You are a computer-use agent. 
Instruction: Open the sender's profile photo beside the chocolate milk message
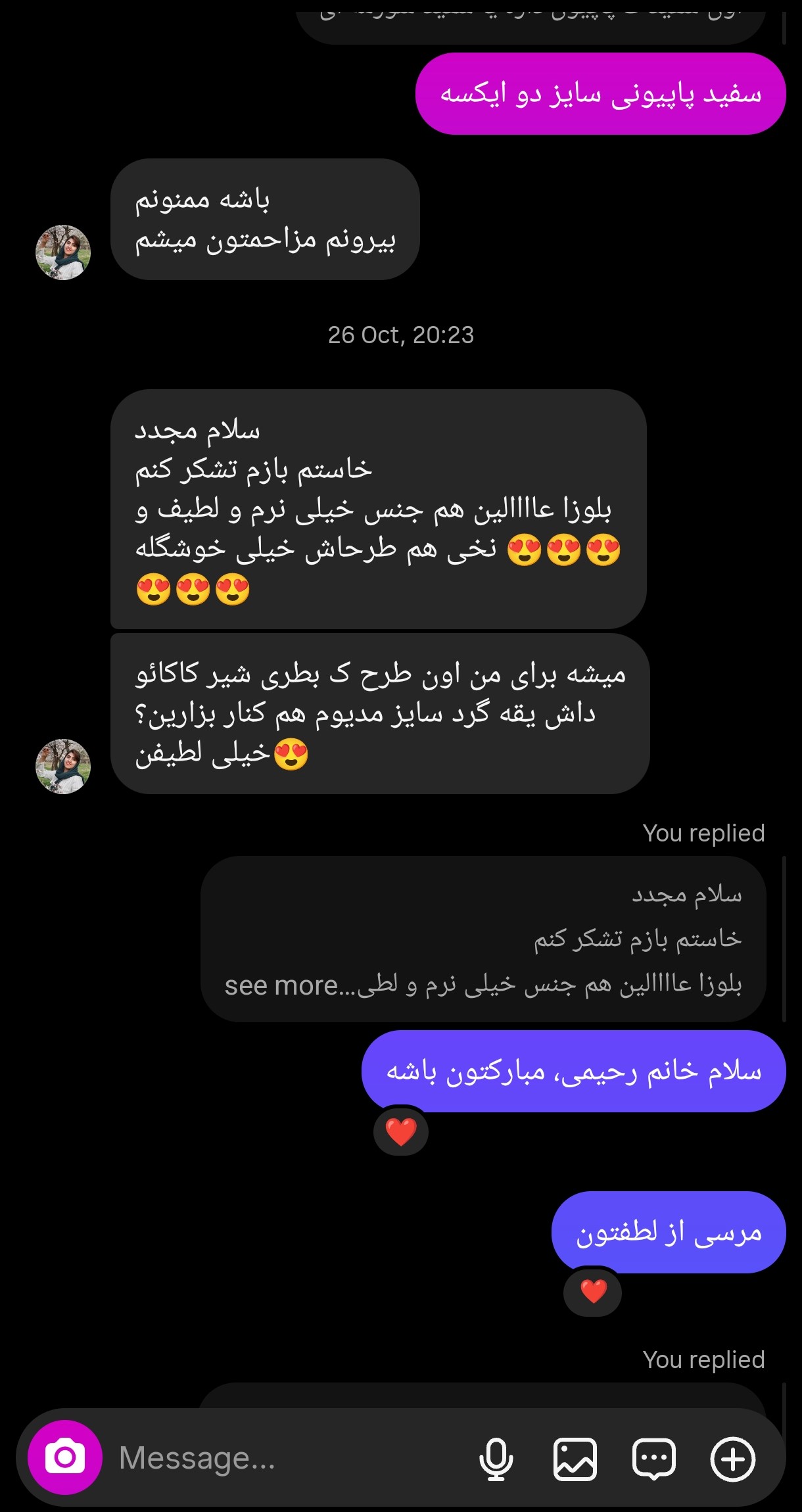pyautogui.click(x=63, y=767)
